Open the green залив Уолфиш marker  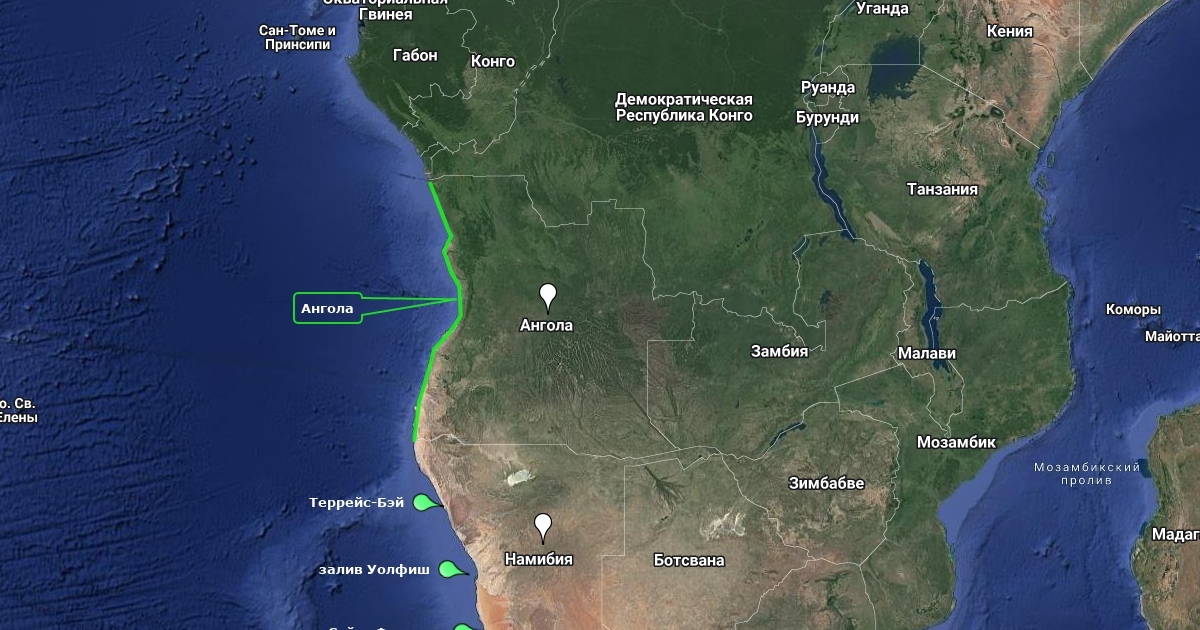(451, 569)
